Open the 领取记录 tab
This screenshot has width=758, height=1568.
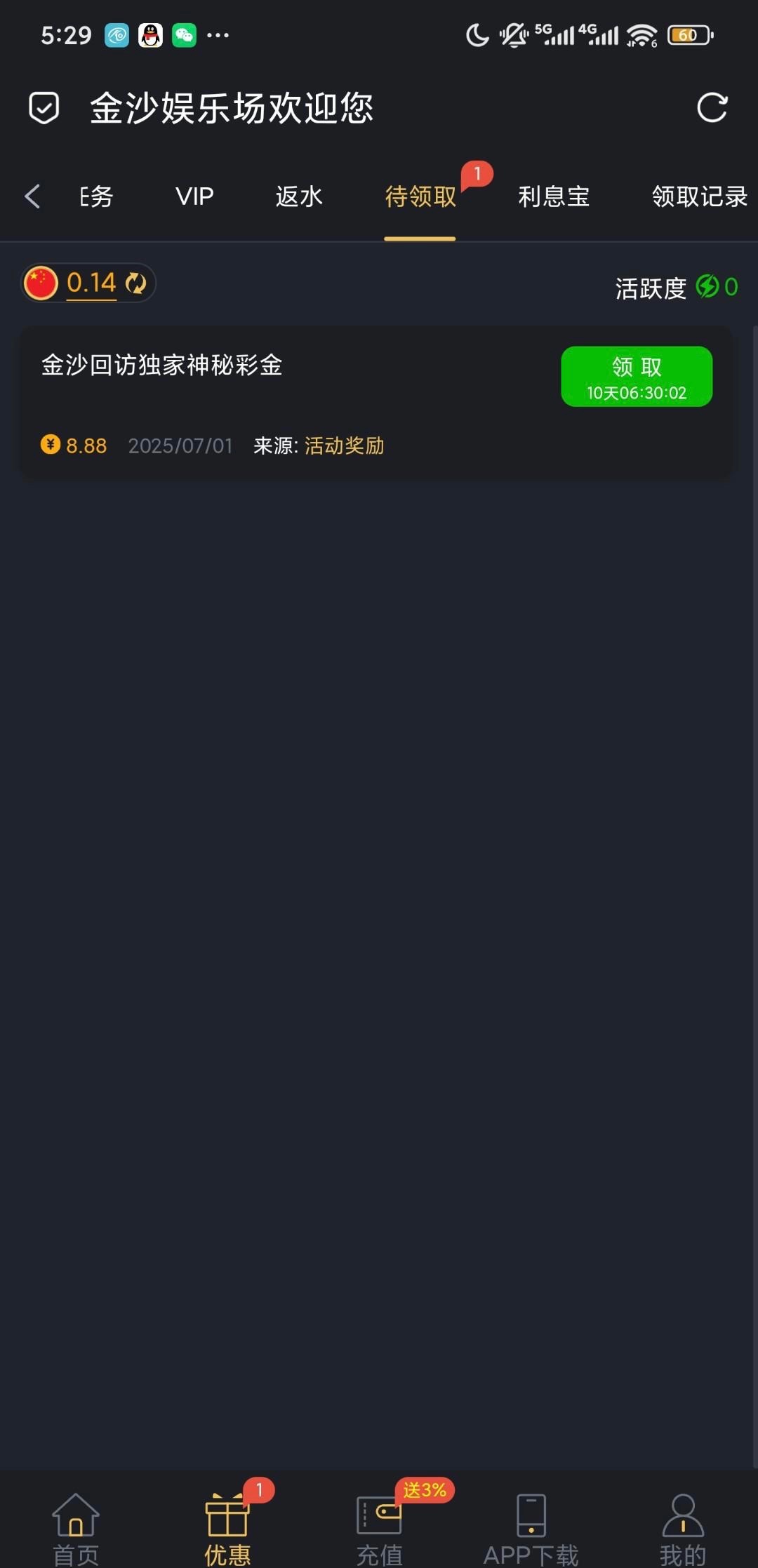(x=699, y=196)
